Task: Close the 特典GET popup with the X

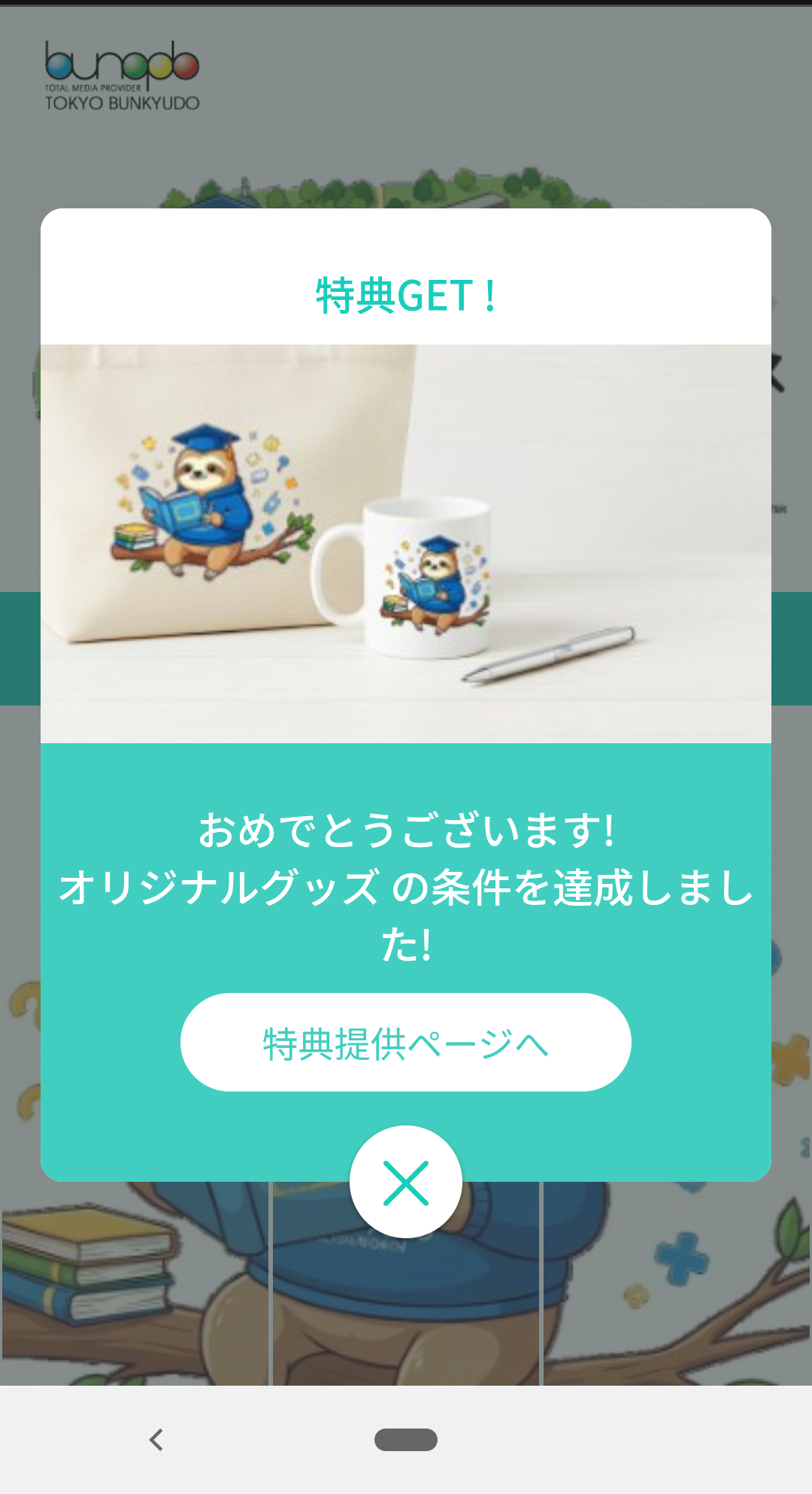Action: (x=406, y=1182)
